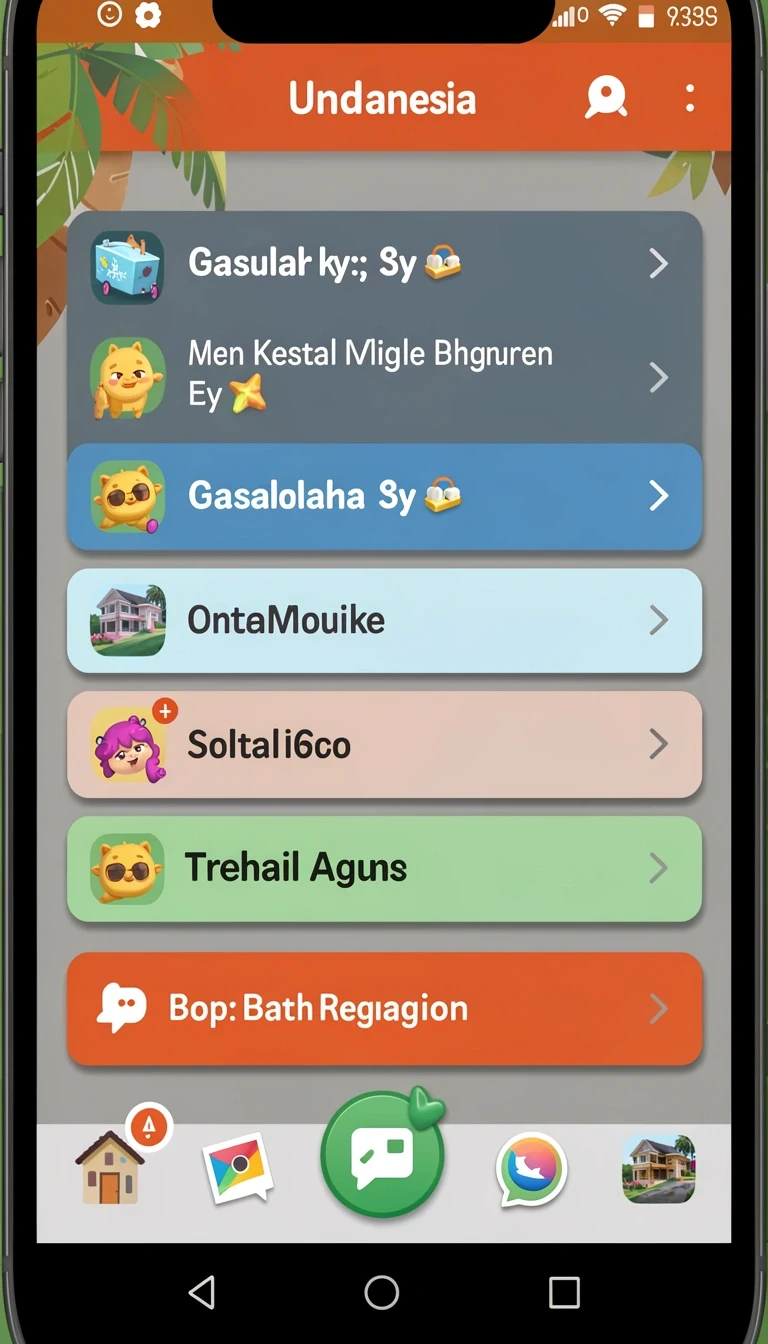Open the colorful picture tab in bottom bar
The width and height of the screenshot is (768, 1344).
pyautogui.click(x=239, y=1167)
